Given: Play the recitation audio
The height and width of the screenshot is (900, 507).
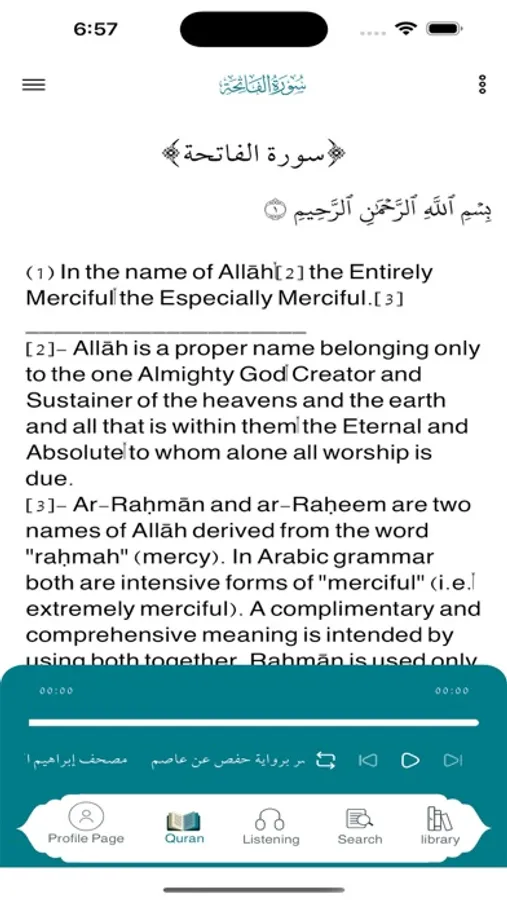Looking at the screenshot, I should tap(410, 760).
